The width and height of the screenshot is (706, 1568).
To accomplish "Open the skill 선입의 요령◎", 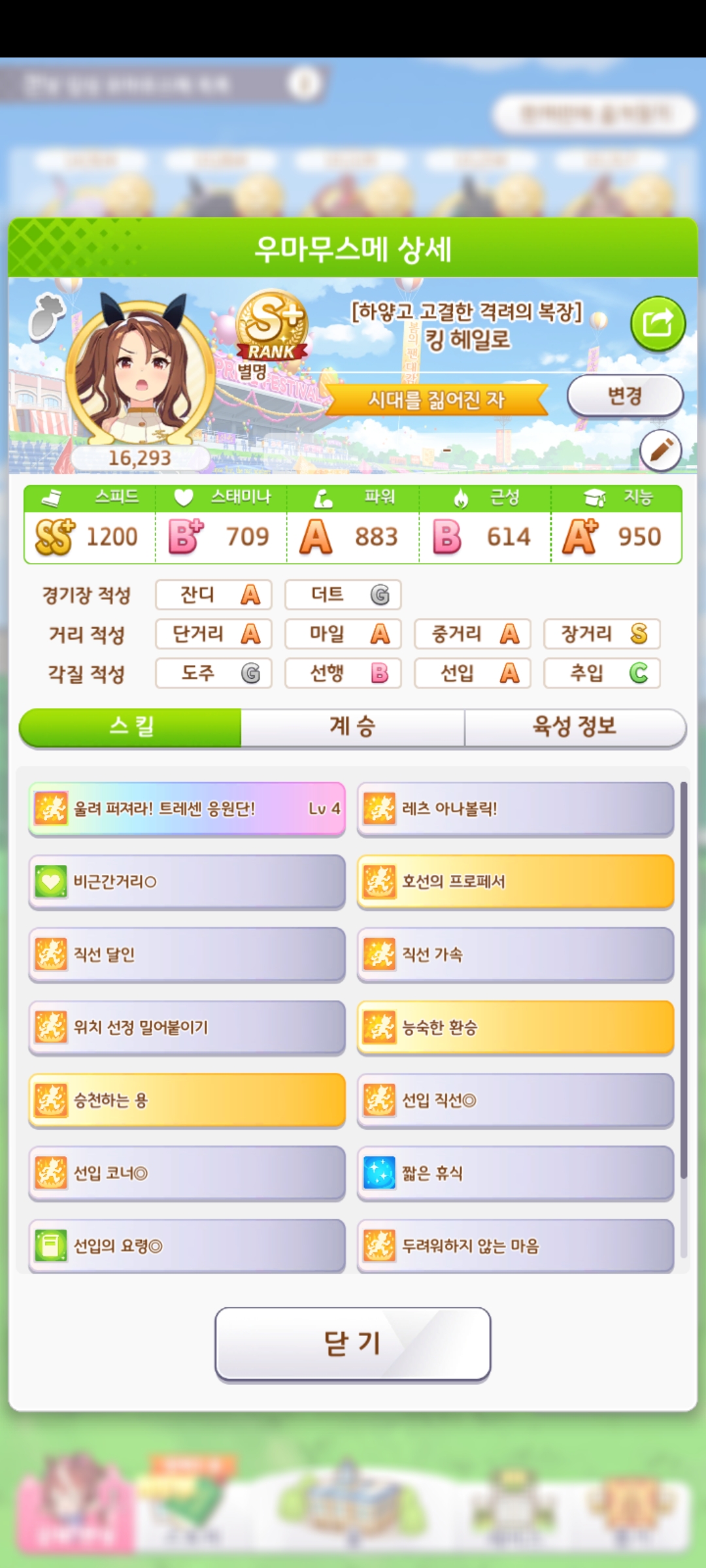I will (187, 1245).
